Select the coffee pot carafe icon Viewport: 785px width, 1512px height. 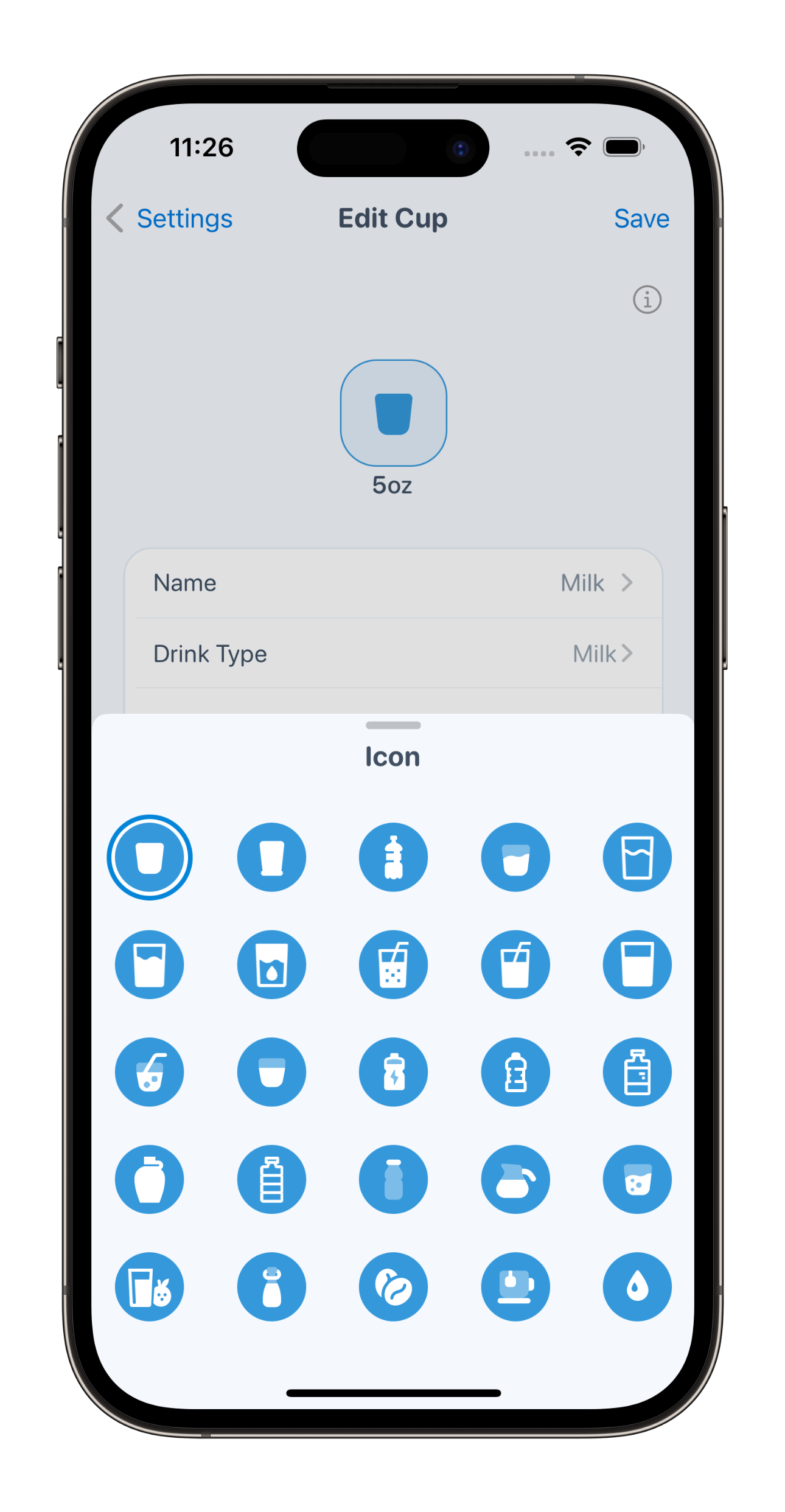(x=515, y=1179)
